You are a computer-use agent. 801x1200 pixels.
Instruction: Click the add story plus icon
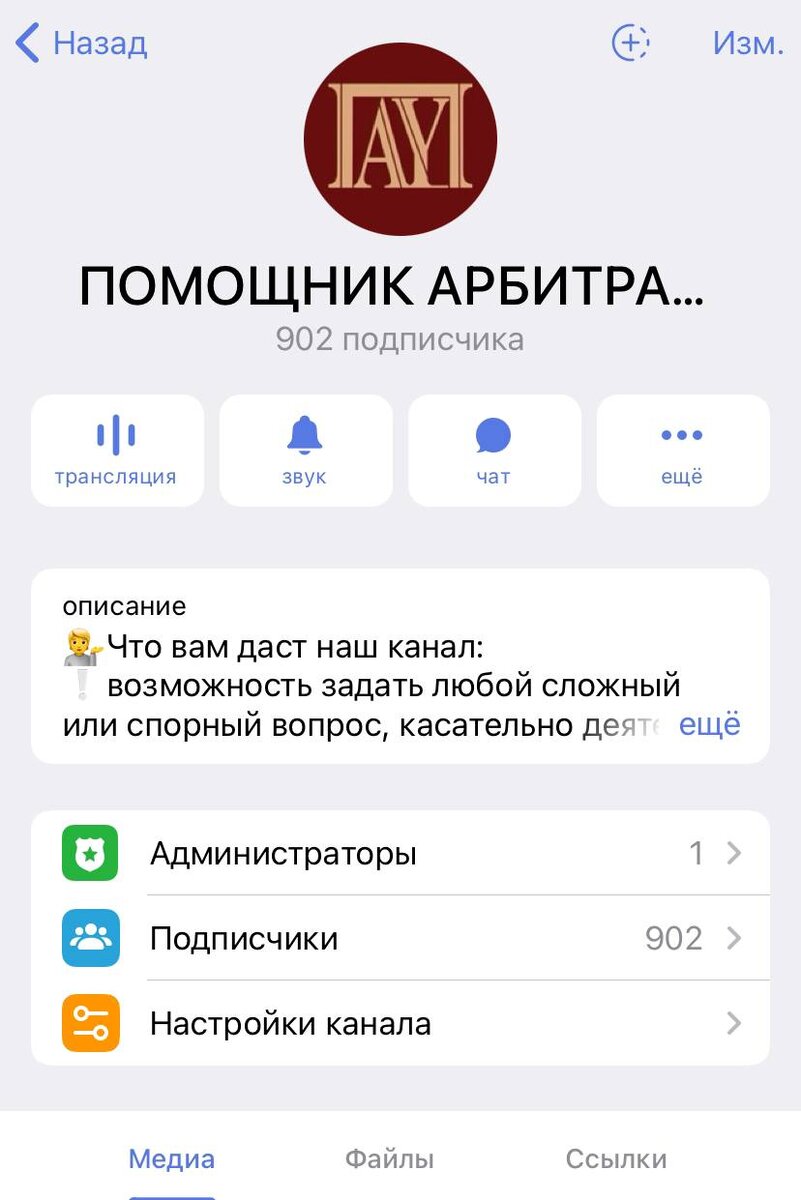[x=630, y=44]
